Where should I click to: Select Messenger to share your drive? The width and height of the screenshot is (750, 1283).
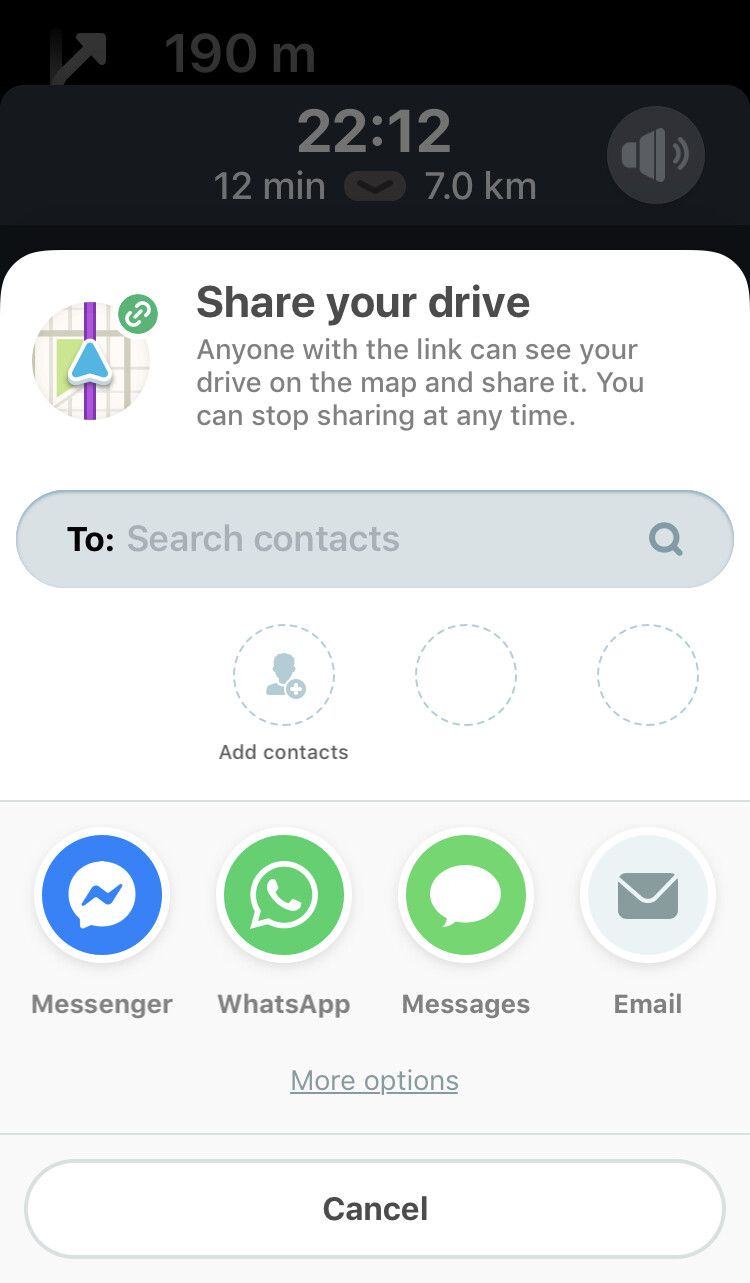pos(101,895)
